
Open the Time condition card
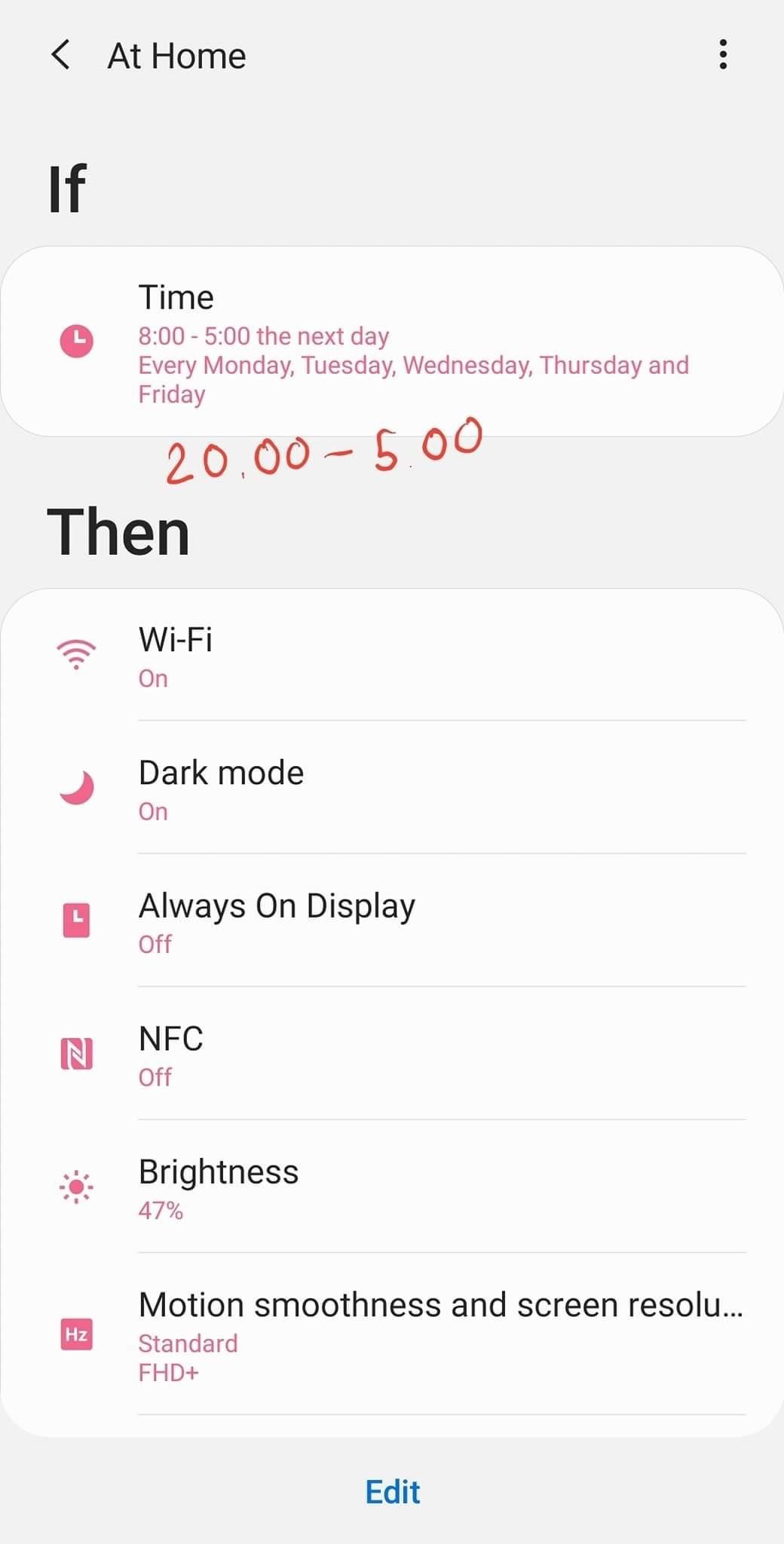pos(392,342)
